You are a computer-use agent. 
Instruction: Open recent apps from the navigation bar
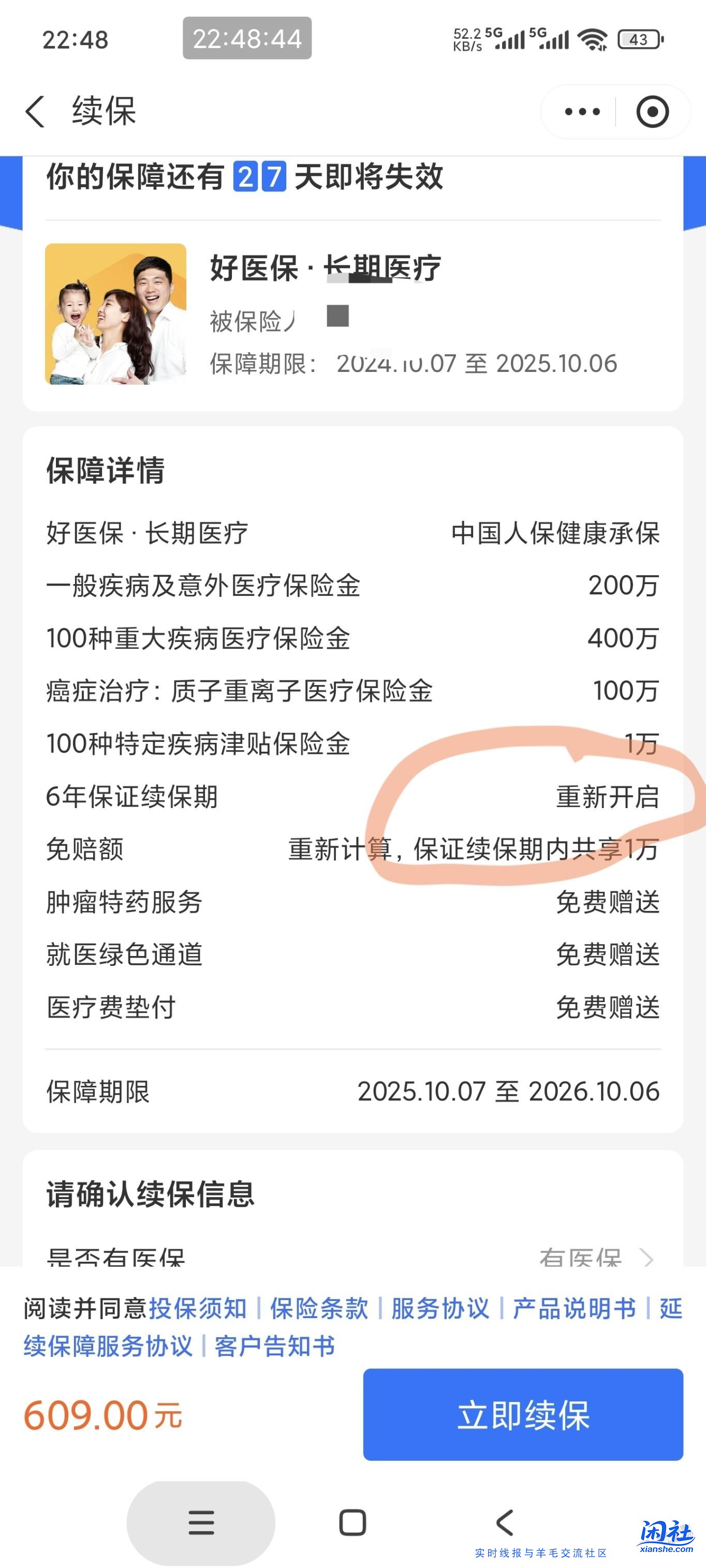(201, 1522)
